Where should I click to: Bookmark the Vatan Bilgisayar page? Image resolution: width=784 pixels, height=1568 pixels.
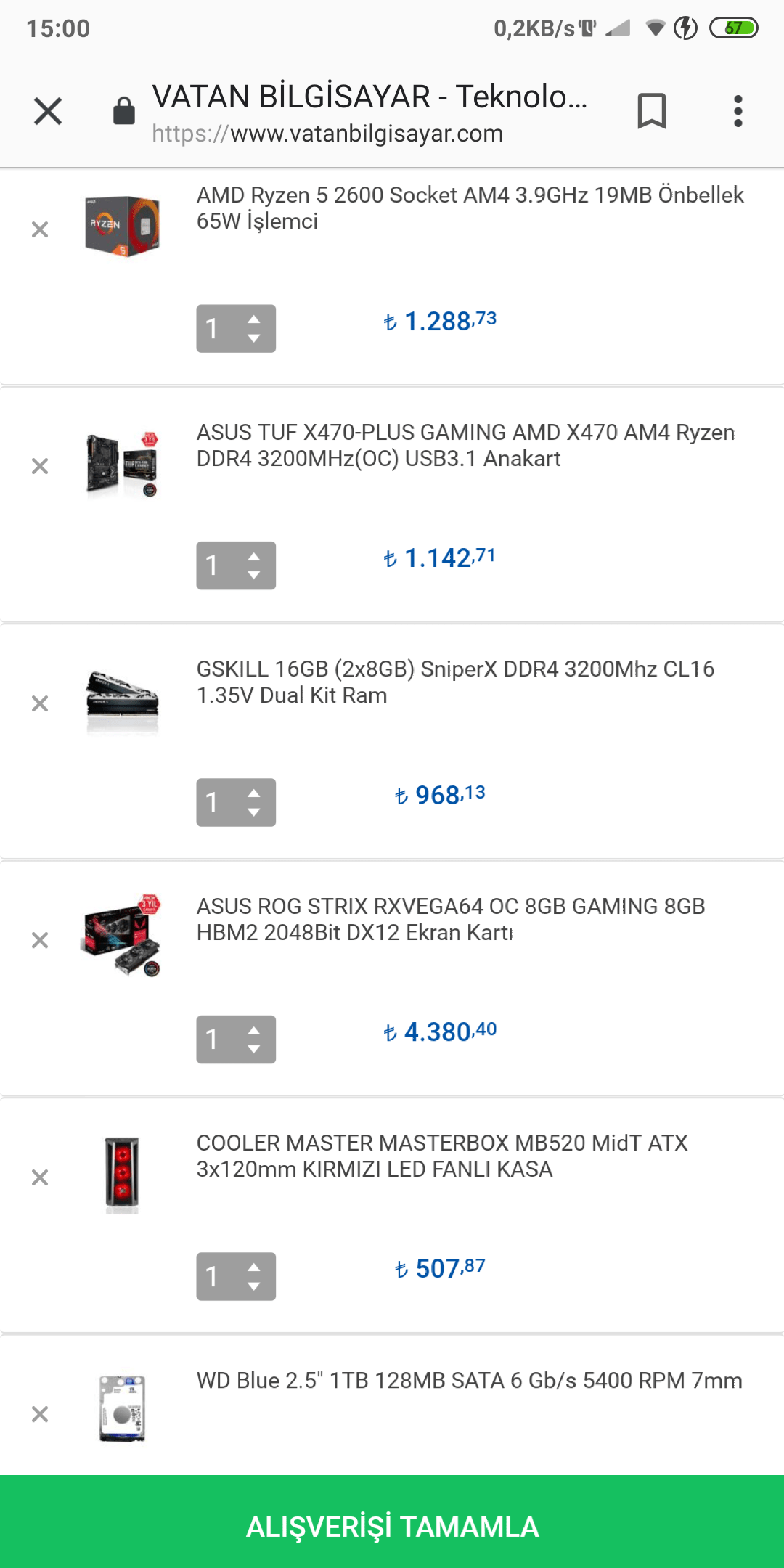click(x=651, y=111)
